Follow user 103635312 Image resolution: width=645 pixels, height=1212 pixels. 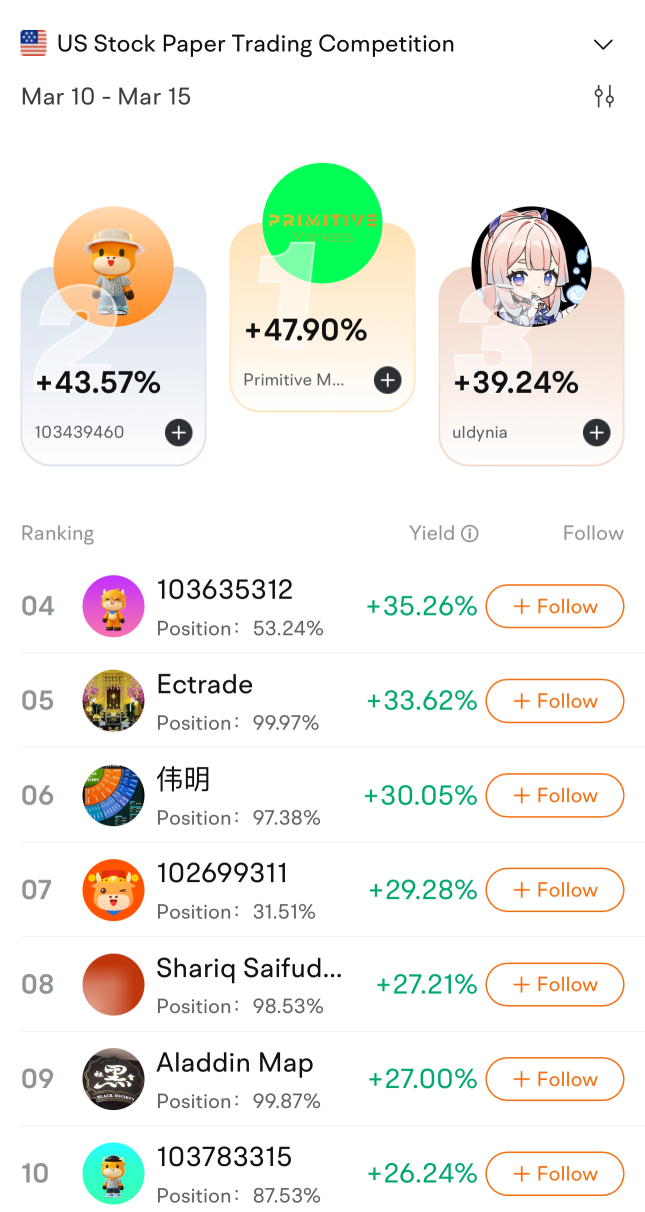tap(554, 606)
